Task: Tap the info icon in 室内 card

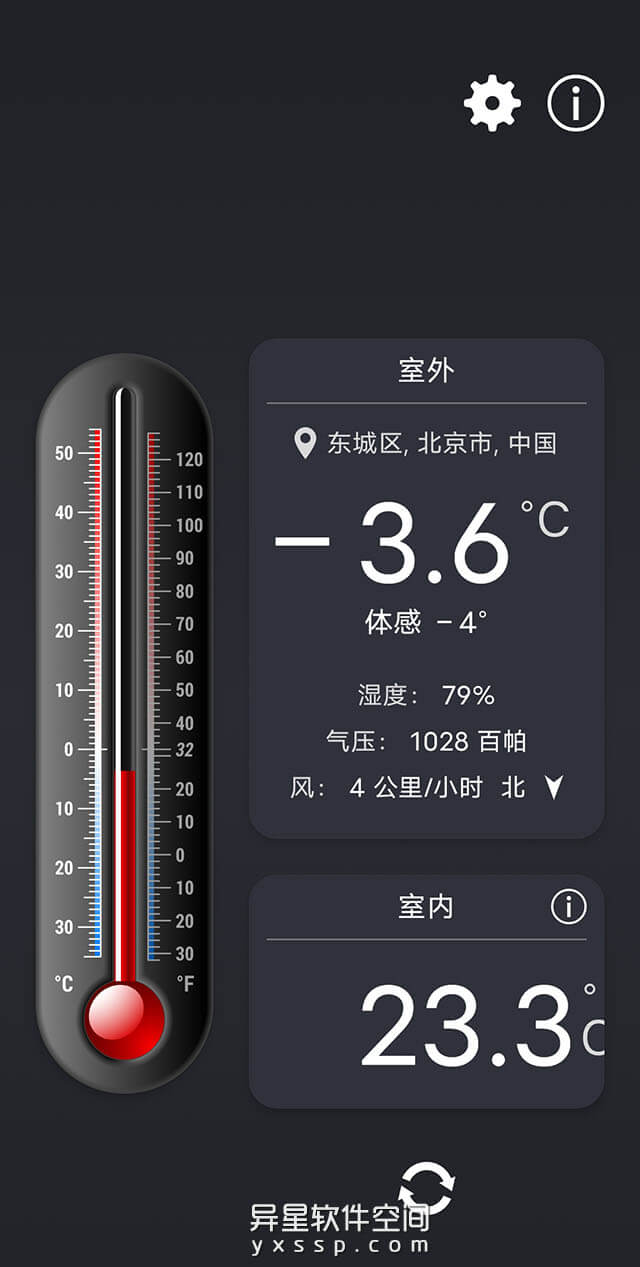Action: pos(569,907)
